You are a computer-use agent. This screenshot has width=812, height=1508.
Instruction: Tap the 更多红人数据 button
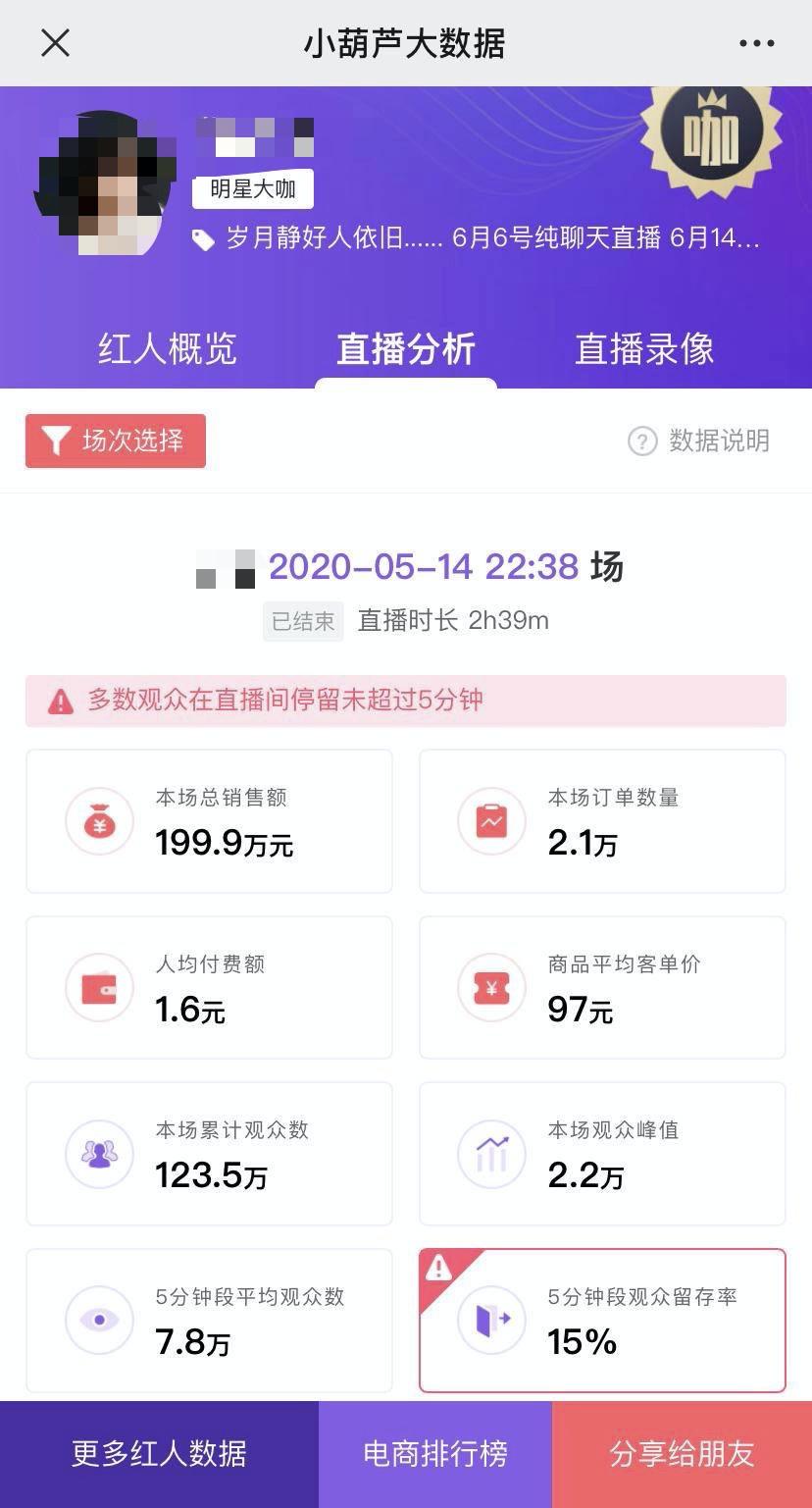[x=159, y=1453]
